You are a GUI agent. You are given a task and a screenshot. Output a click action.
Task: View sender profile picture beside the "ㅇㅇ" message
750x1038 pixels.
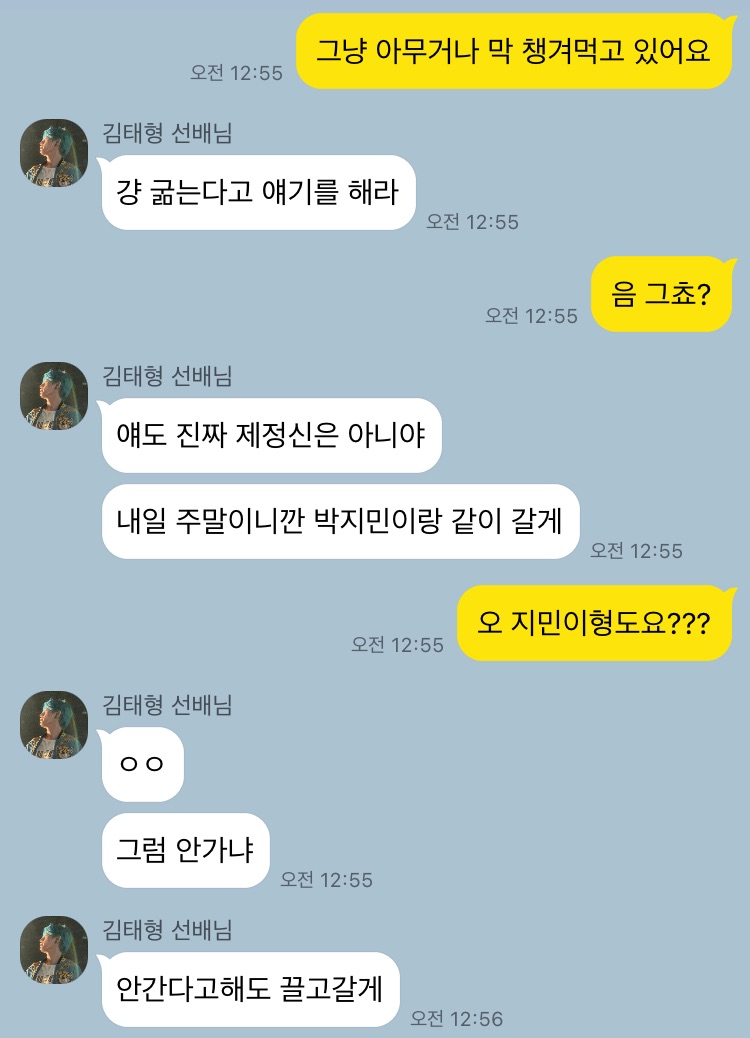pyautogui.click(x=54, y=724)
